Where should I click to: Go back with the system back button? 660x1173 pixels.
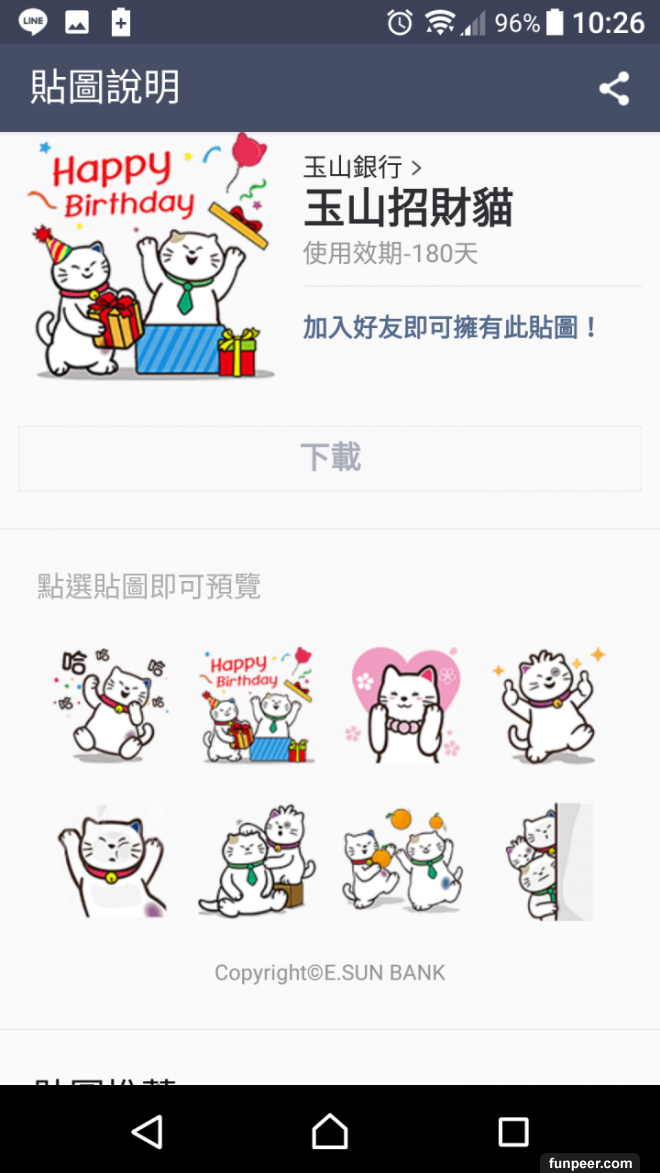coord(147,1131)
